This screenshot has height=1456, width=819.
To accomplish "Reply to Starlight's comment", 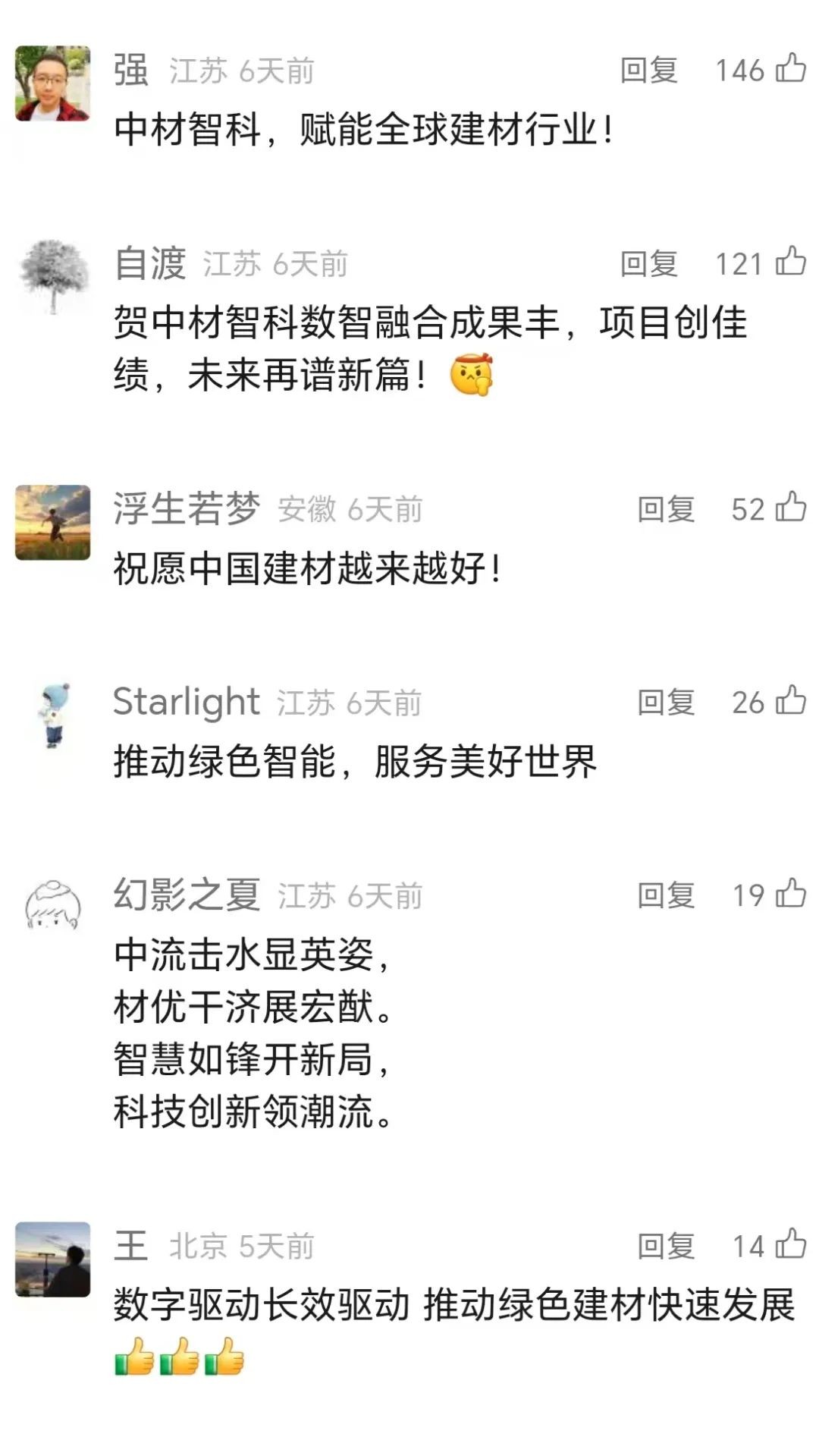I will click(666, 703).
